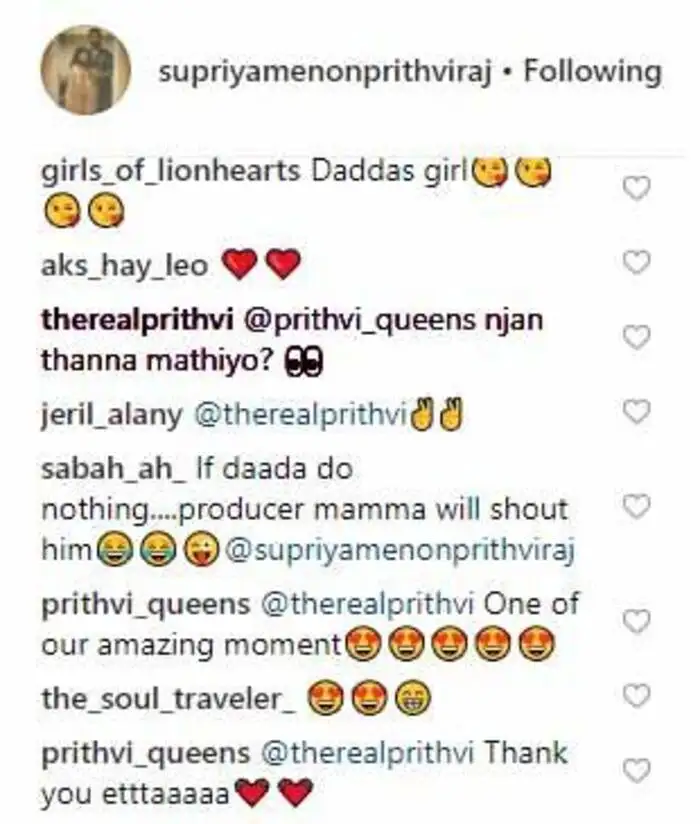Viewport: 700px width, 824px height.
Task: Like the_soul_traveler_'s emoji comment
Action: pyautogui.click(x=636, y=695)
